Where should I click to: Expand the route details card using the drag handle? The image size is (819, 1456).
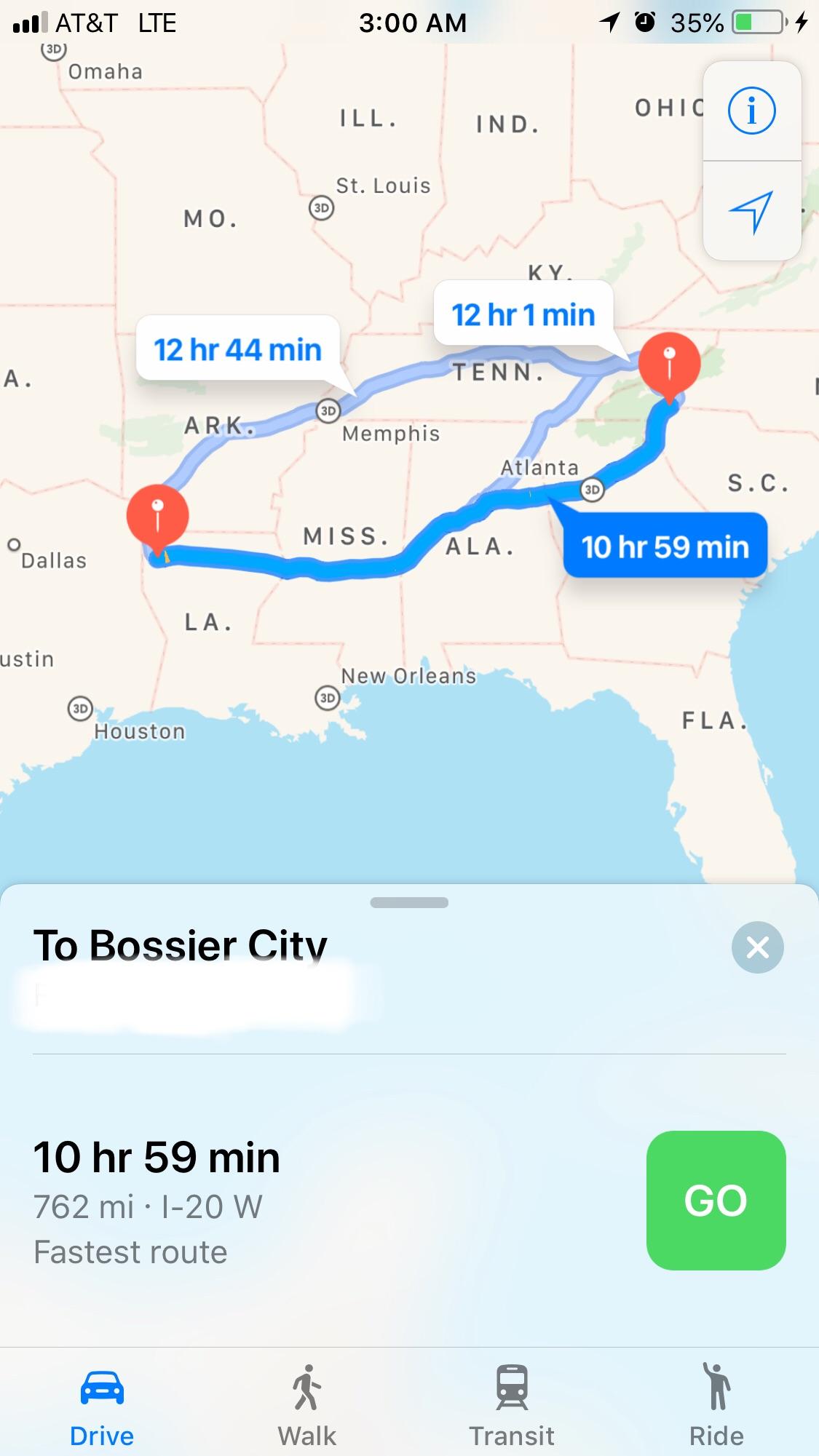[x=409, y=902]
